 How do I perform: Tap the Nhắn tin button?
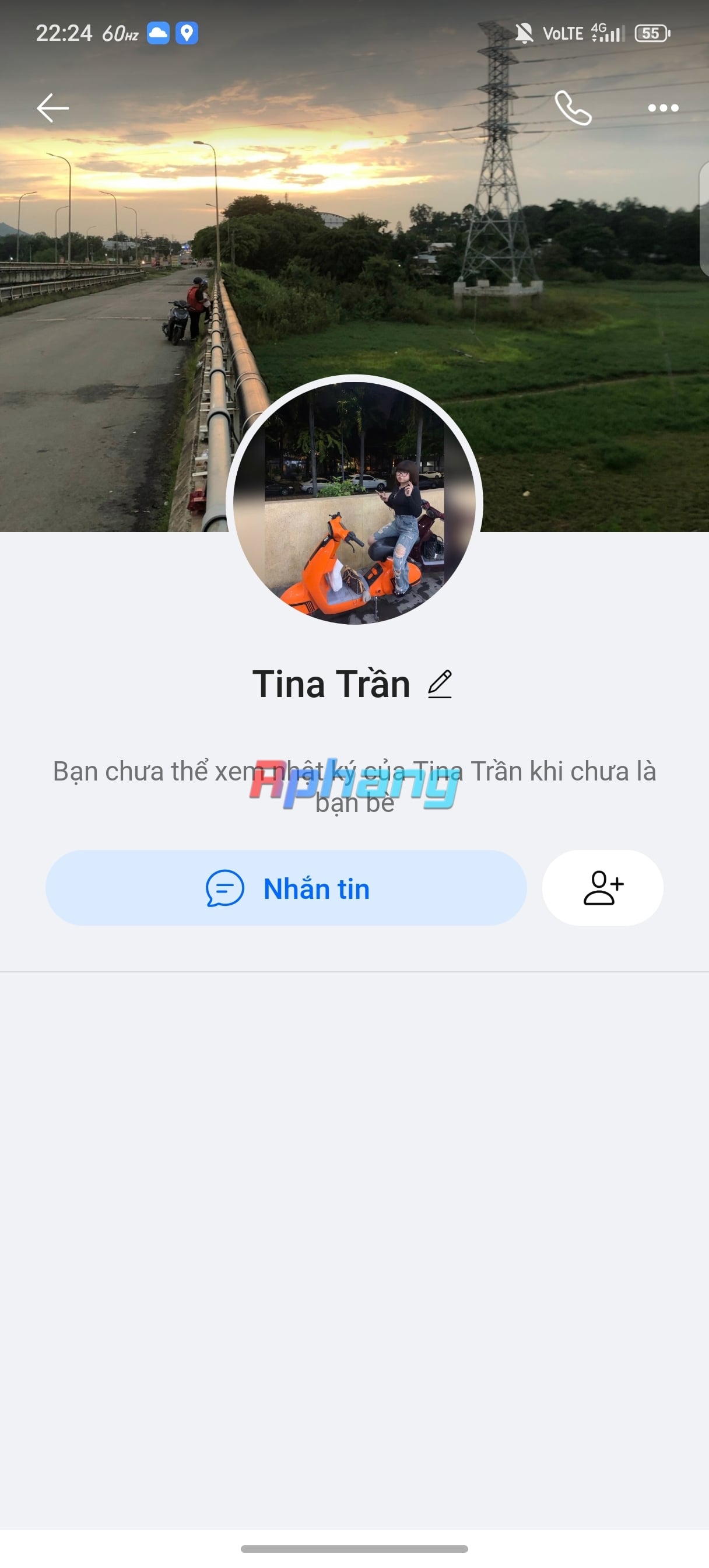pyautogui.click(x=286, y=888)
